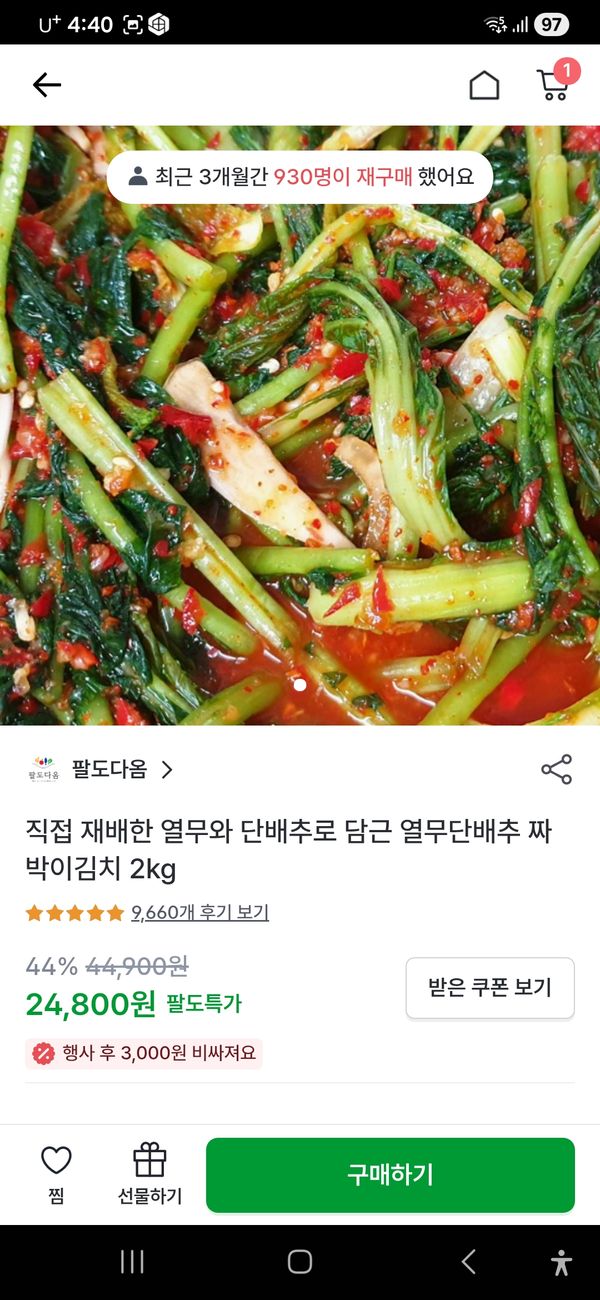Buy now with 구매하기
Viewport: 600px width, 1300px height.
[x=390, y=1174]
